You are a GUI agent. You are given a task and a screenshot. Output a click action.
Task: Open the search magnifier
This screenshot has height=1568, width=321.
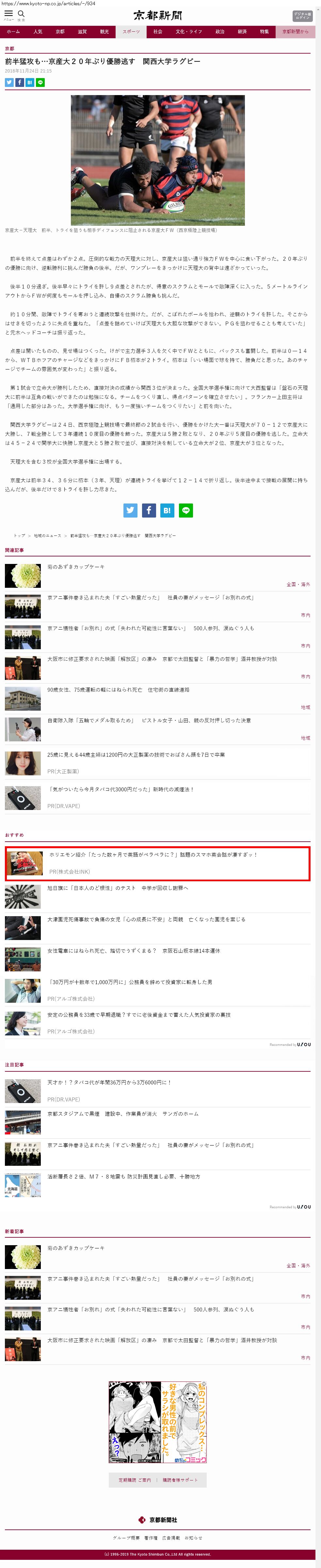coord(21,14)
